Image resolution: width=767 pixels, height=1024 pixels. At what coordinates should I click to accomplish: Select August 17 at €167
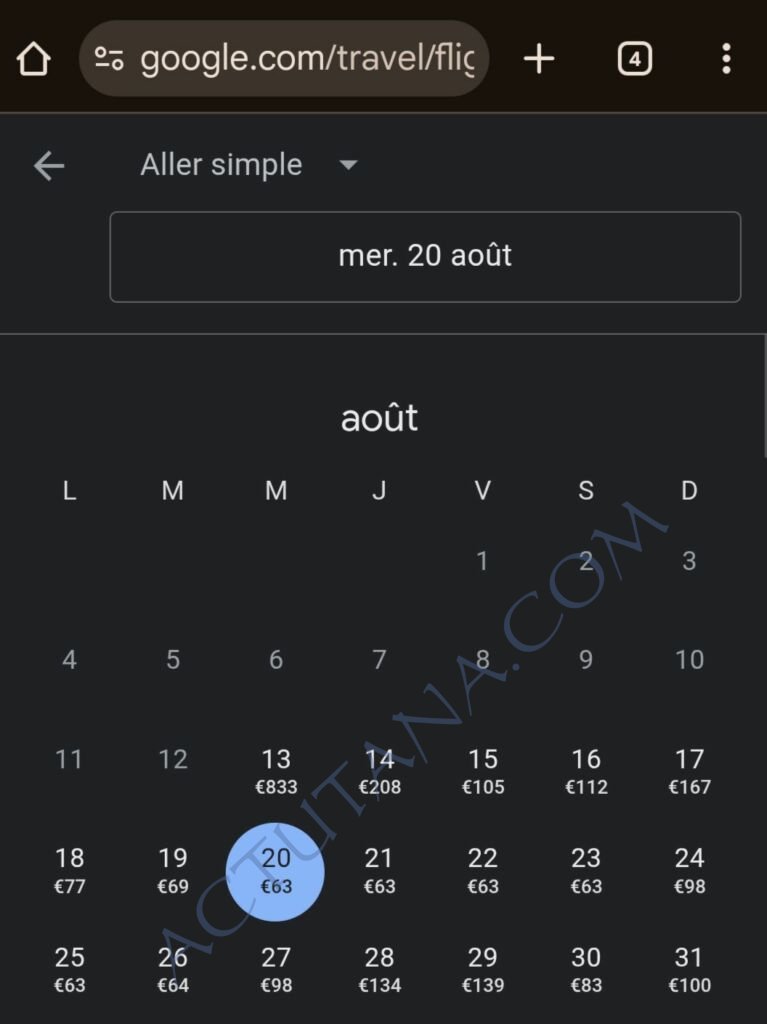[689, 771]
